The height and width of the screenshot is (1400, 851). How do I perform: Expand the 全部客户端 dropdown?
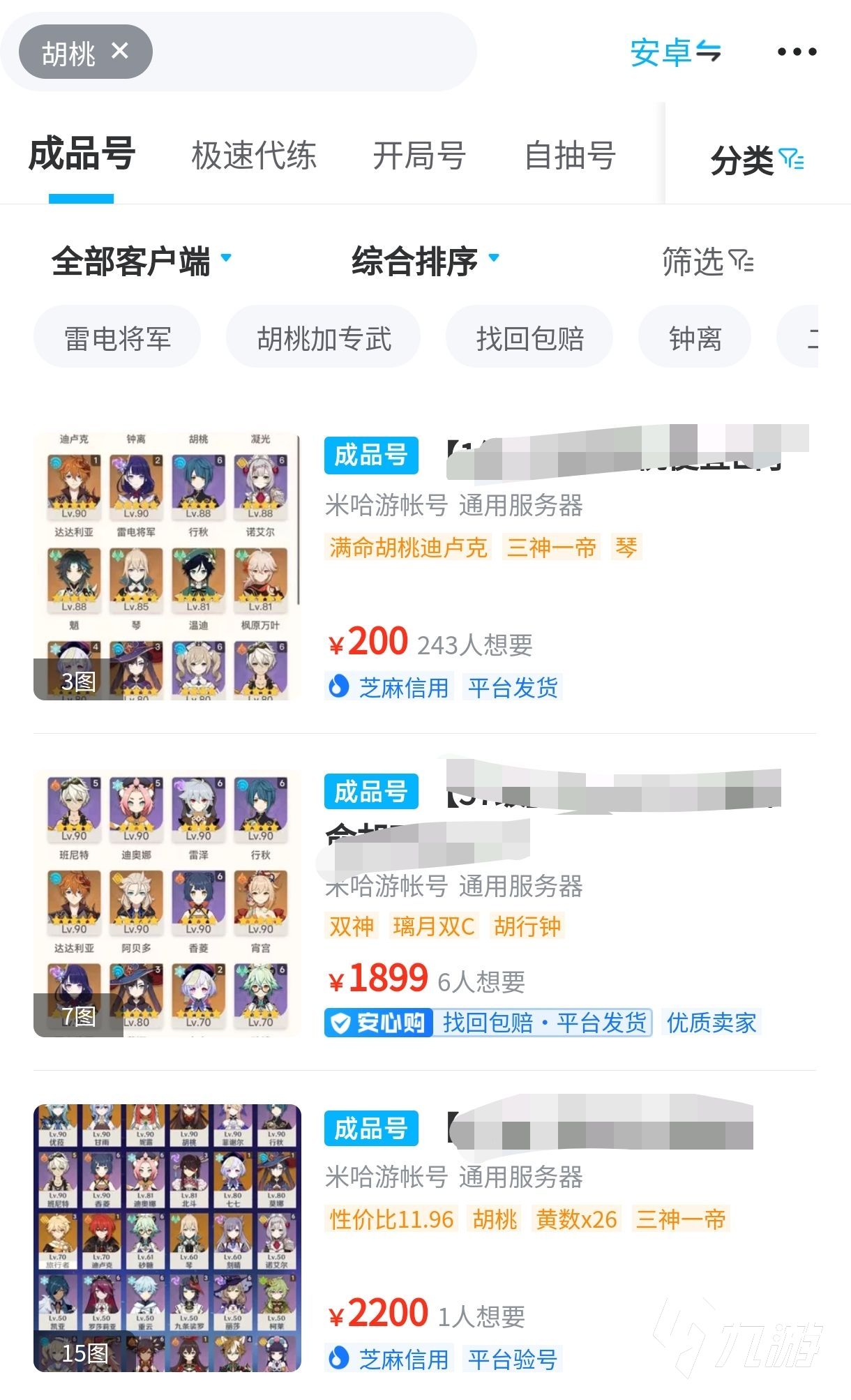point(141,262)
